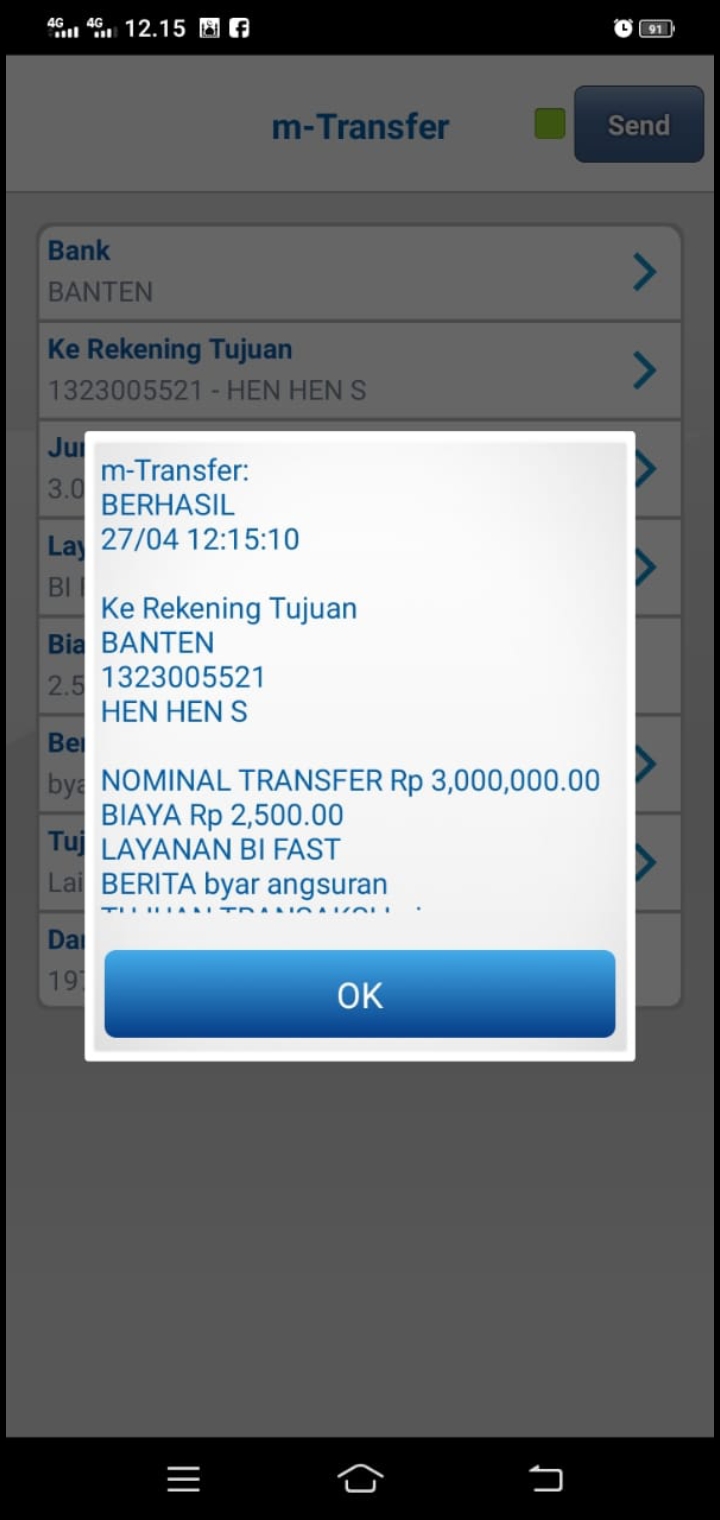
Task: Open the Bank BANTEN row
Action: tap(359, 272)
